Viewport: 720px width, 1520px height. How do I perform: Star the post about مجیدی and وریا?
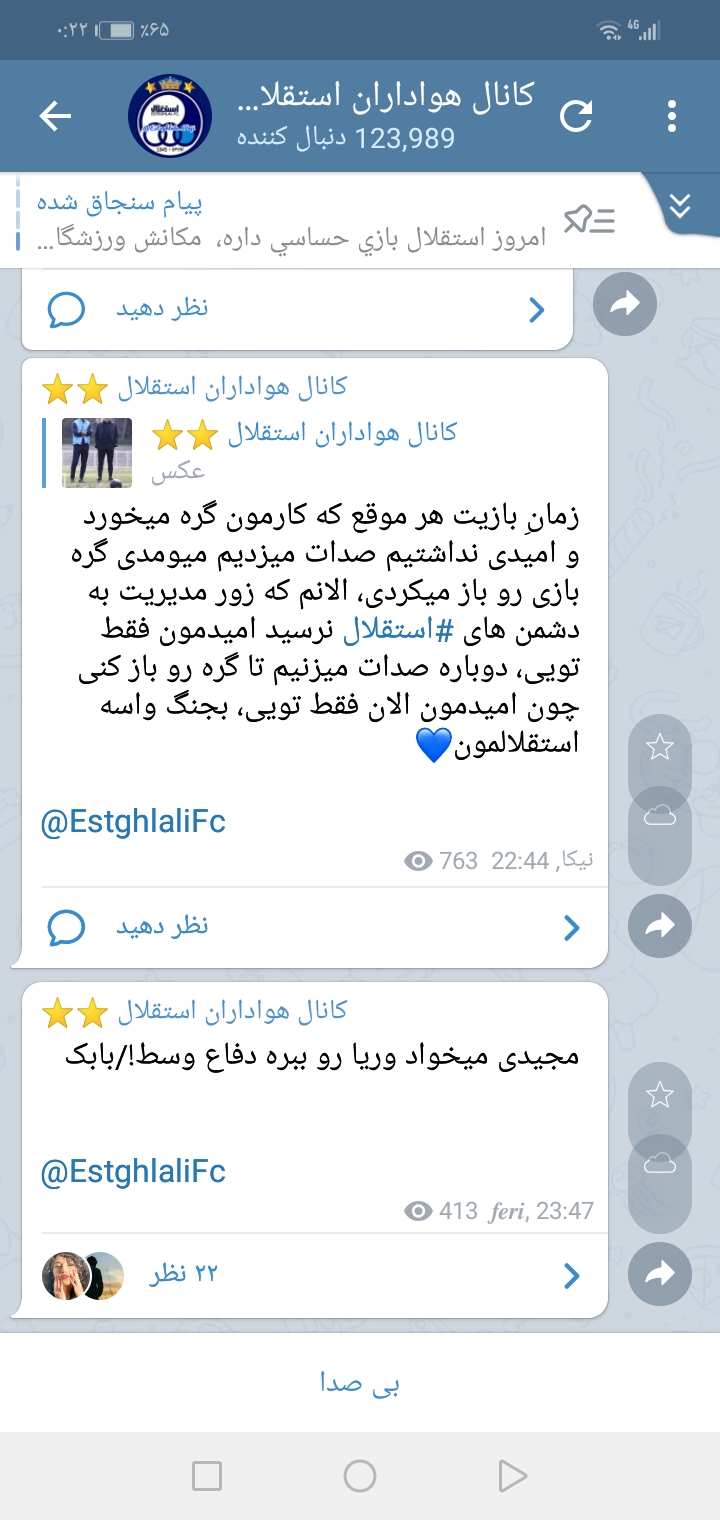tap(660, 1096)
